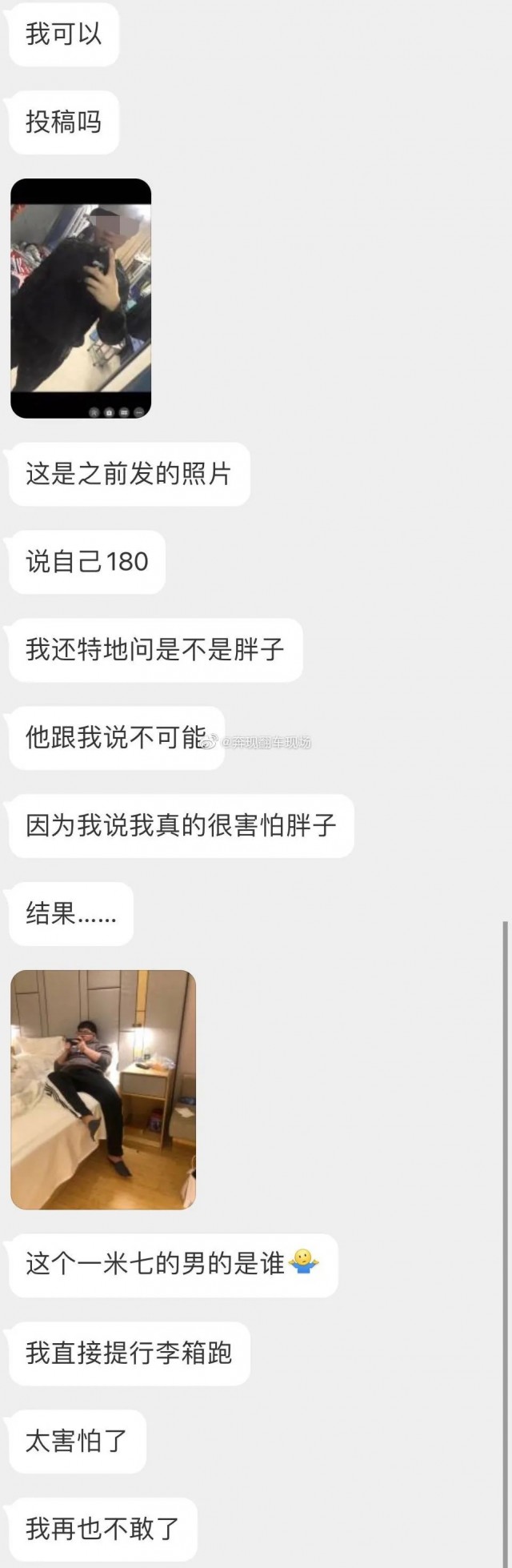512x1568 pixels.
Task: Open the blurred mirror selfie photo message
Action: 81,298
